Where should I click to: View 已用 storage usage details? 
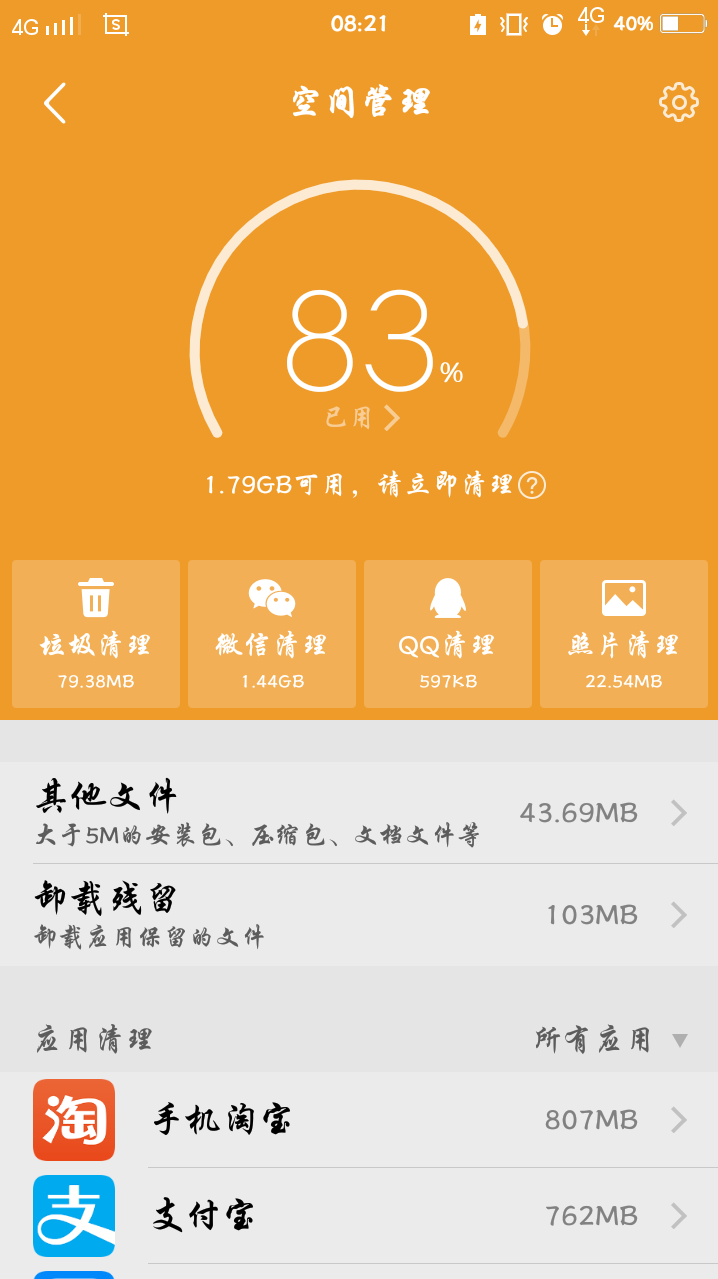point(362,418)
